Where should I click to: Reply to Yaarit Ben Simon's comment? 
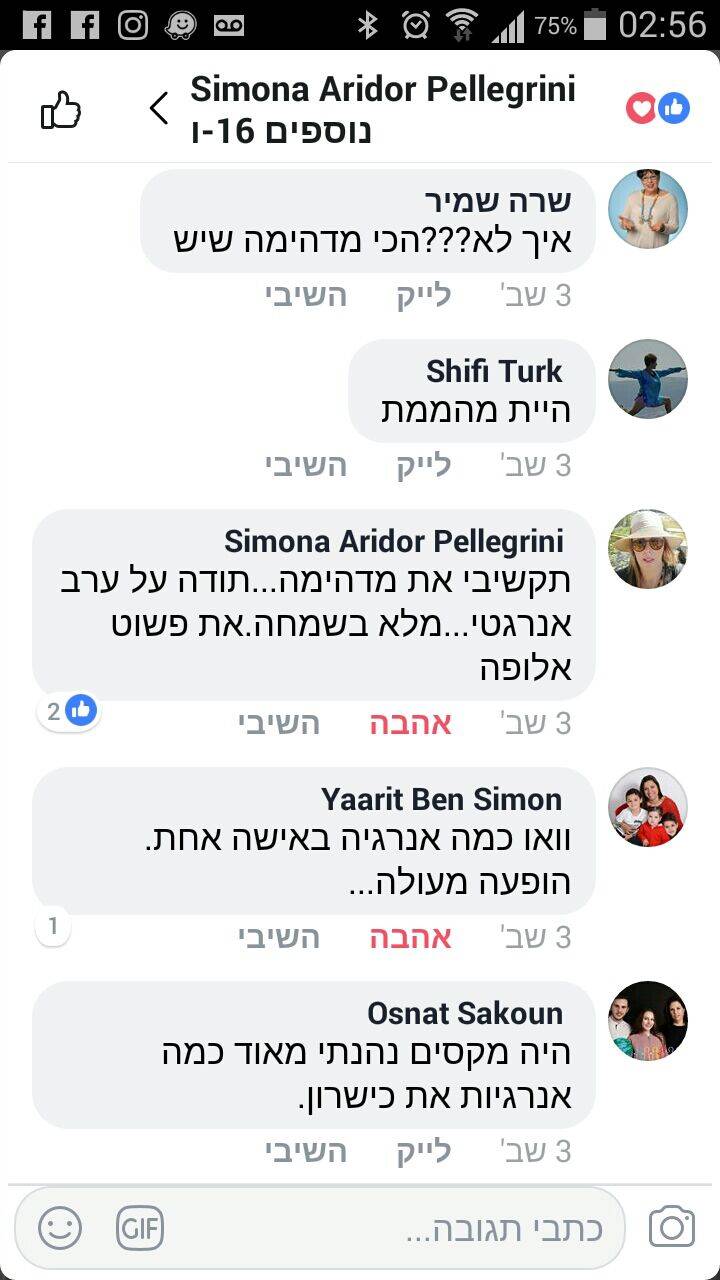[279, 937]
